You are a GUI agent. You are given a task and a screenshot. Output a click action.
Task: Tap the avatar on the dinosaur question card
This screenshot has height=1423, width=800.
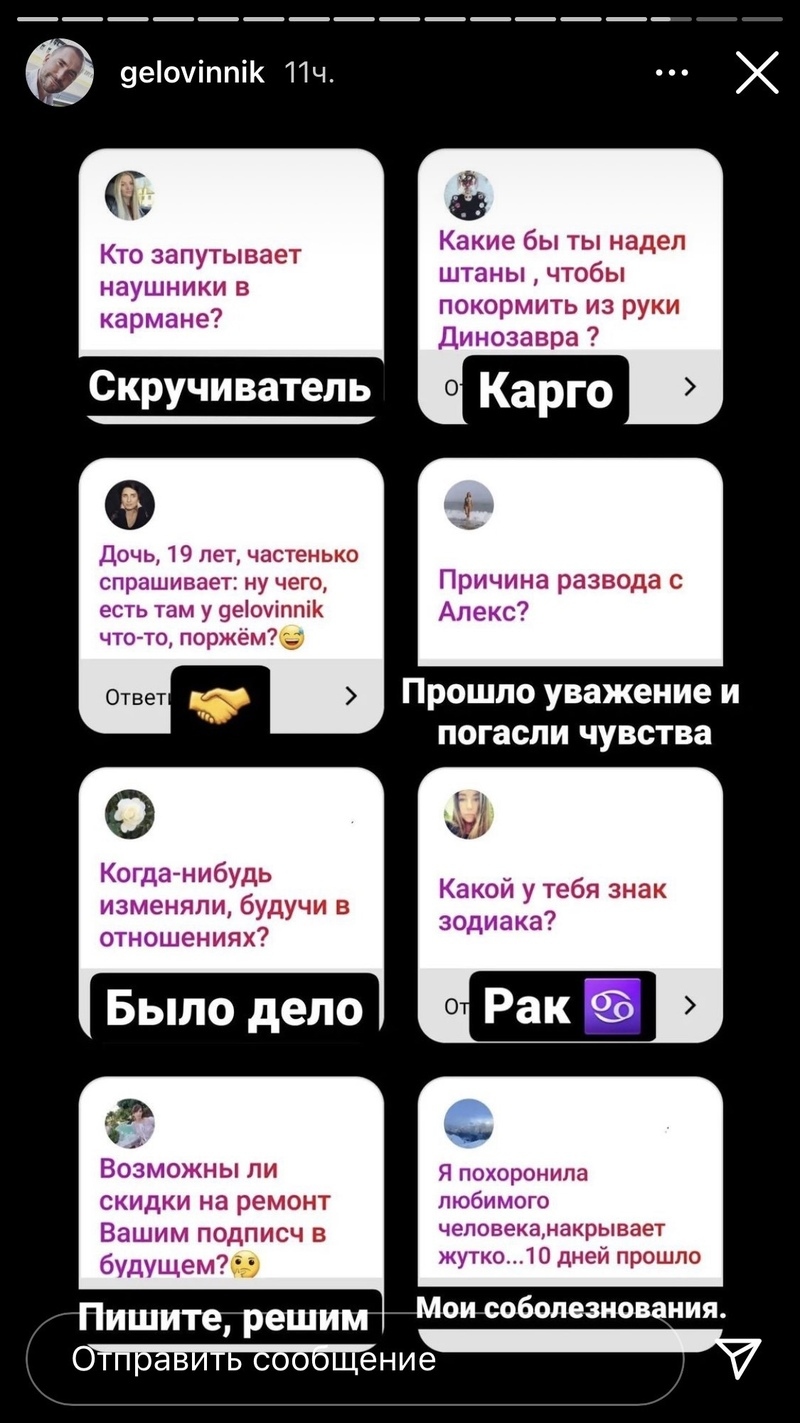click(x=468, y=197)
